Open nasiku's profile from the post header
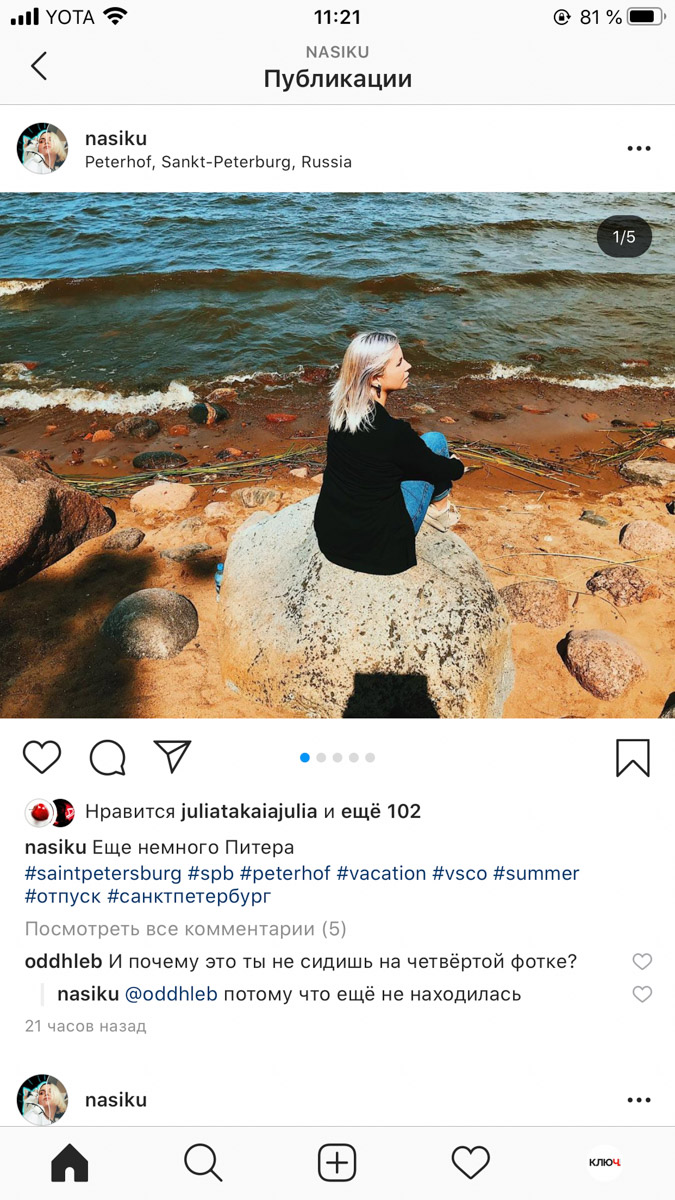This screenshot has height=1200, width=675. (x=116, y=138)
